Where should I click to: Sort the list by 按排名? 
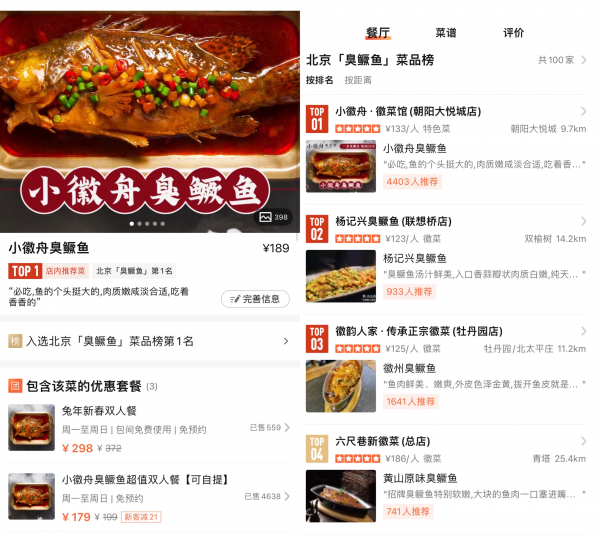tap(319, 80)
